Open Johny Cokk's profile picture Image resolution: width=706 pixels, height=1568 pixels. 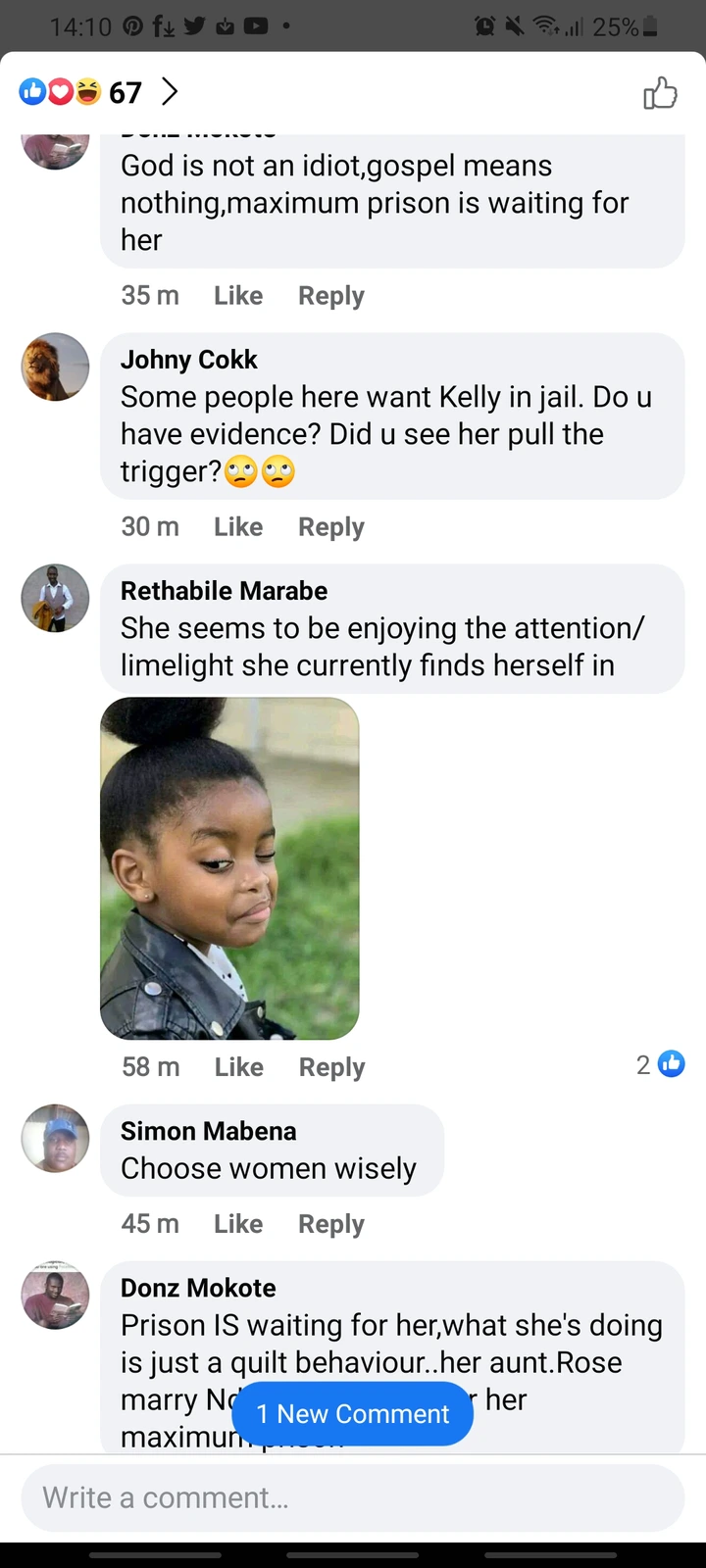pos(55,367)
